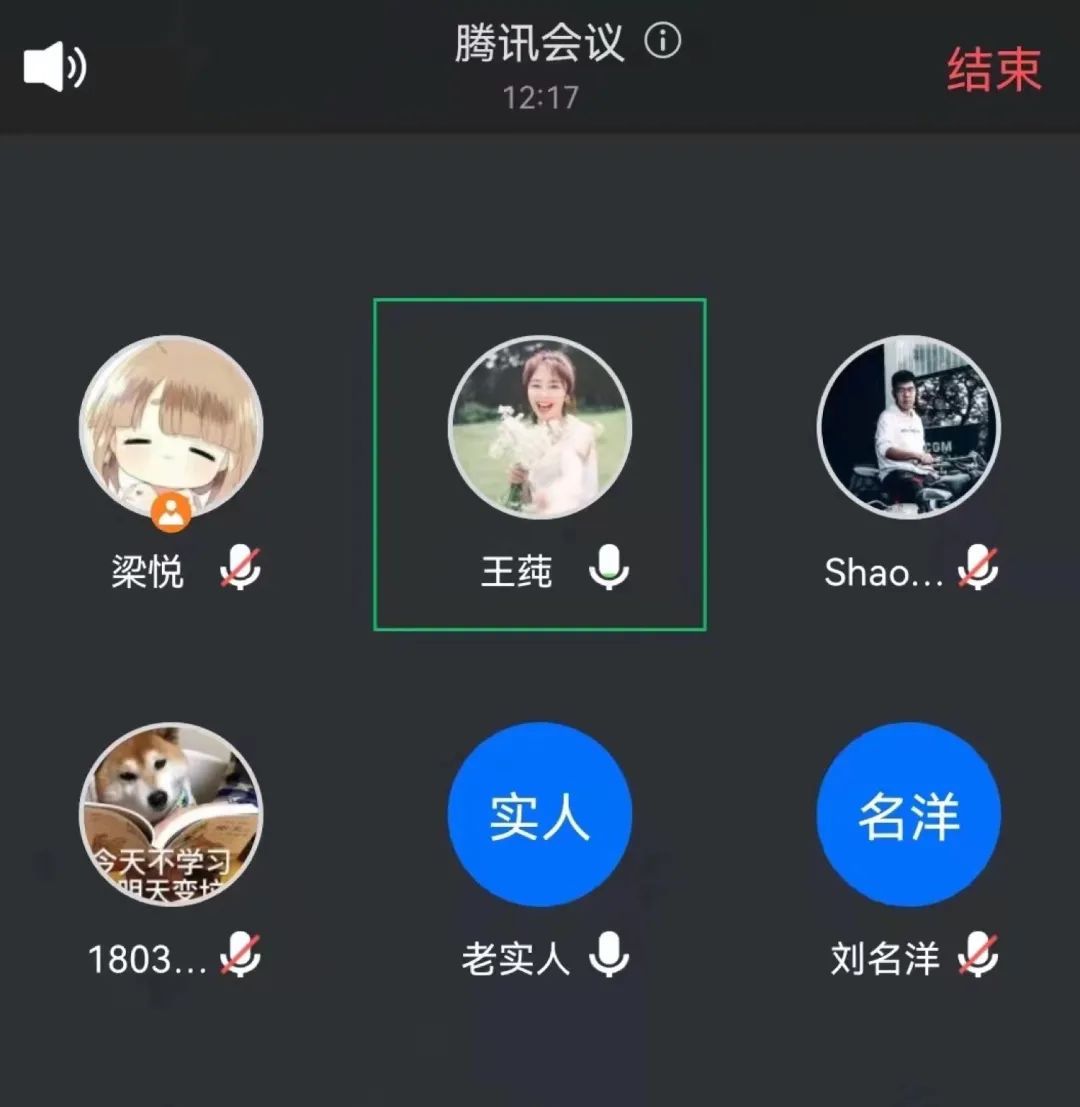Image resolution: width=1080 pixels, height=1107 pixels.
Task: End the meeting with 结束
Action: click(994, 69)
